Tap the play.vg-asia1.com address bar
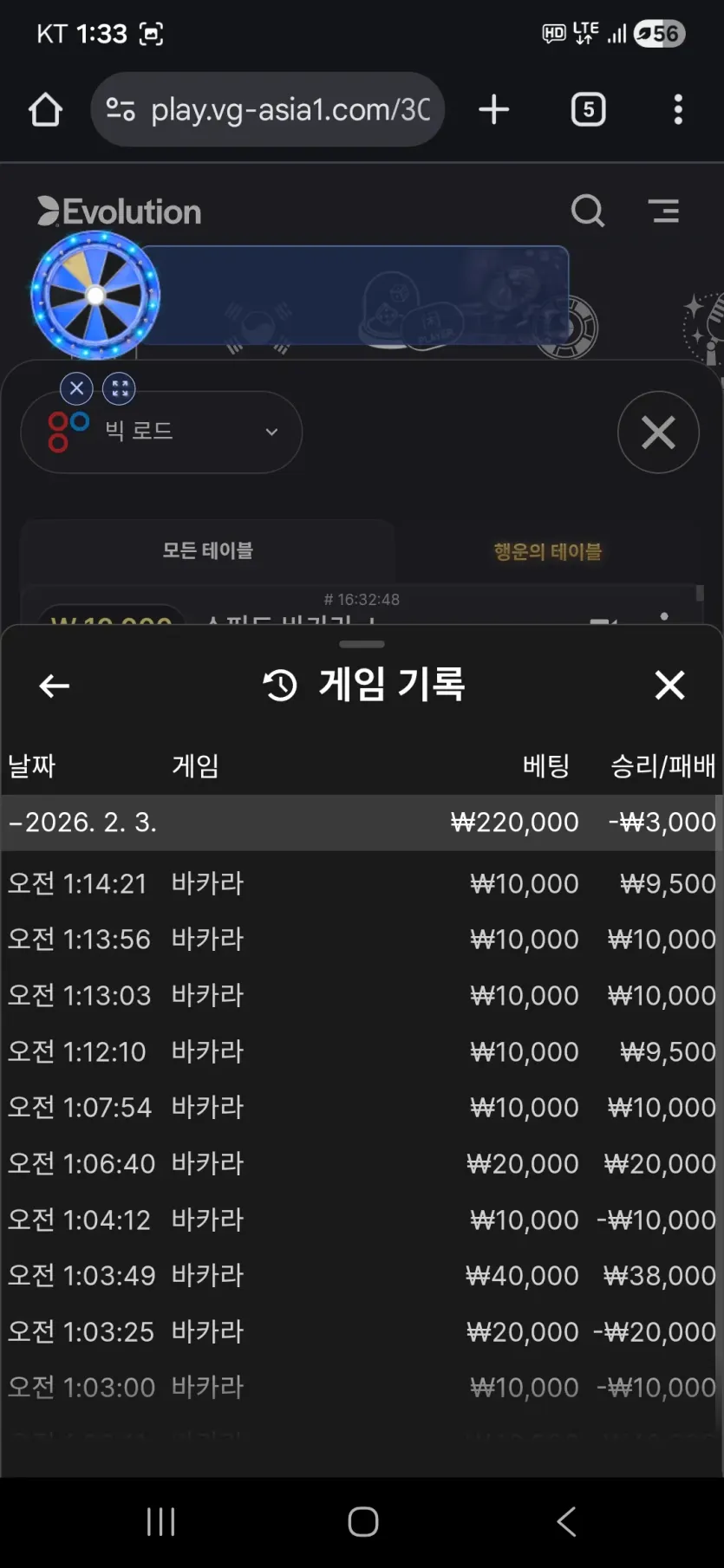The width and height of the screenshot is (724, 1568). click(x=267, y=109)
